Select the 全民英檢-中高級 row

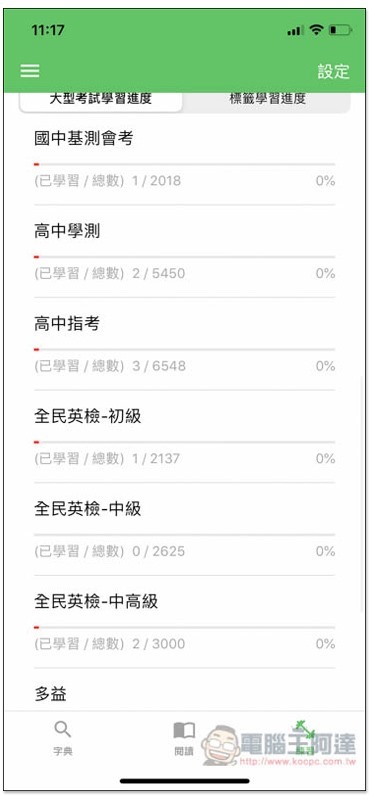click(x=184, y=622)
